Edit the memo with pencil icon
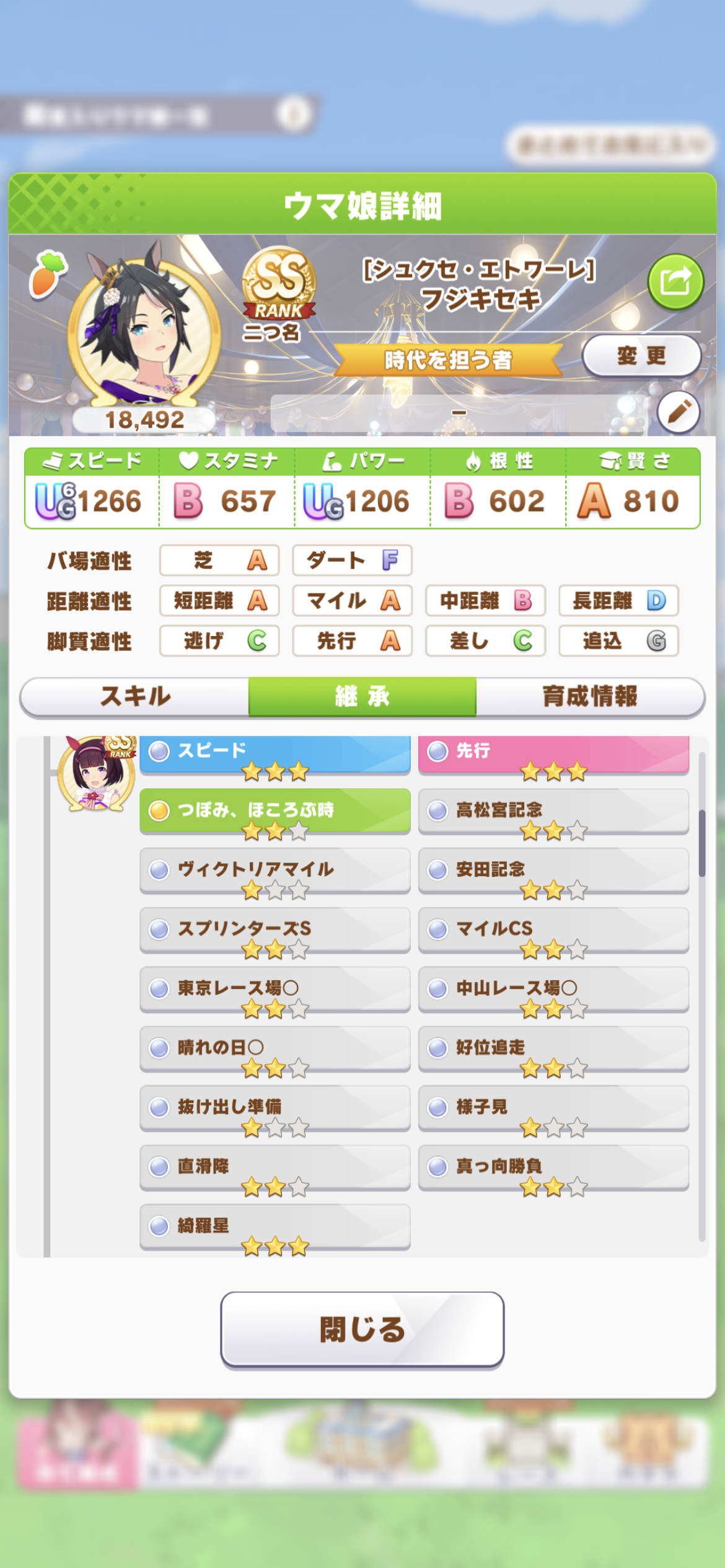Screen dimensions: 725x1568 coord(679,412)
